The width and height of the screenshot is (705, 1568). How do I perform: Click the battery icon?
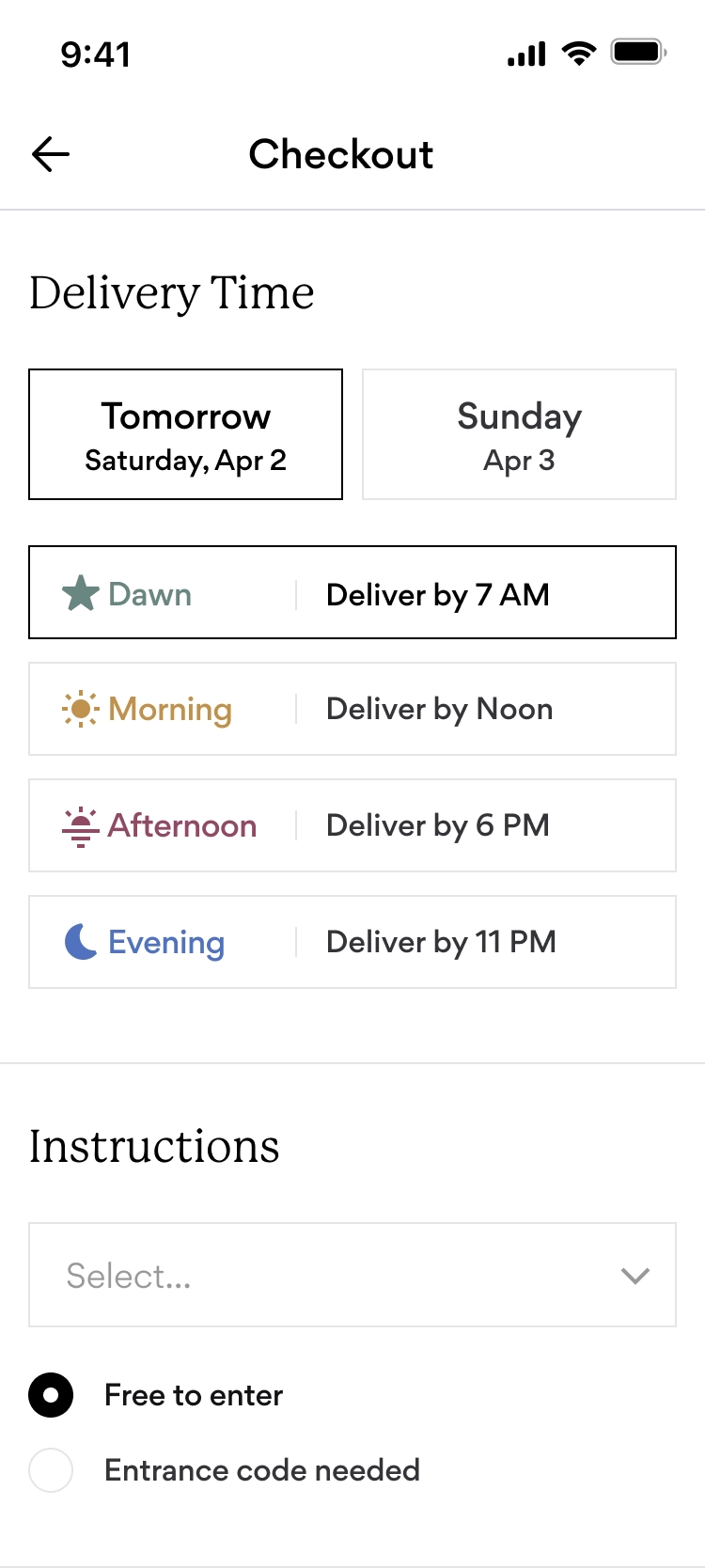point(638,54)
